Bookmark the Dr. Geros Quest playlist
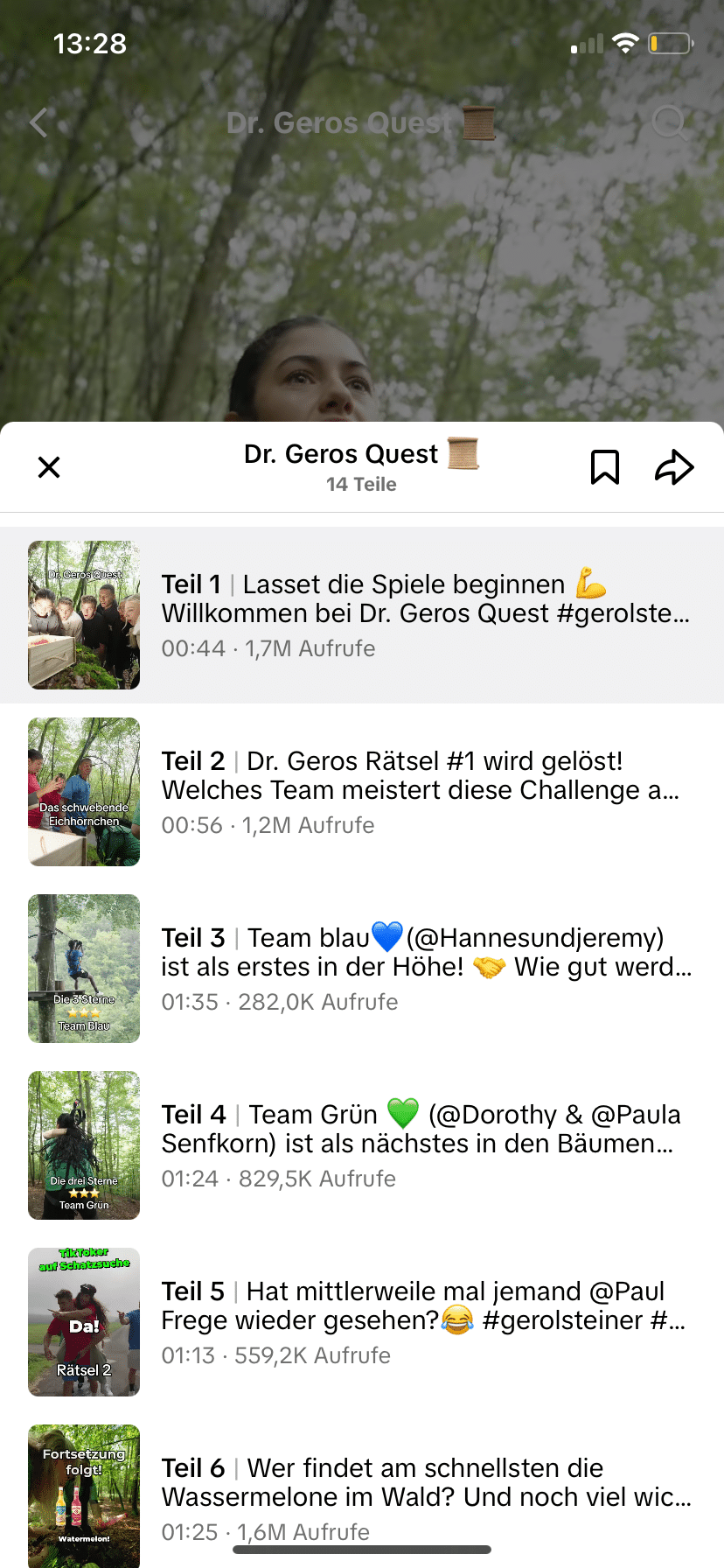The height and width of the screenshot is (1568, 724). 605,467
